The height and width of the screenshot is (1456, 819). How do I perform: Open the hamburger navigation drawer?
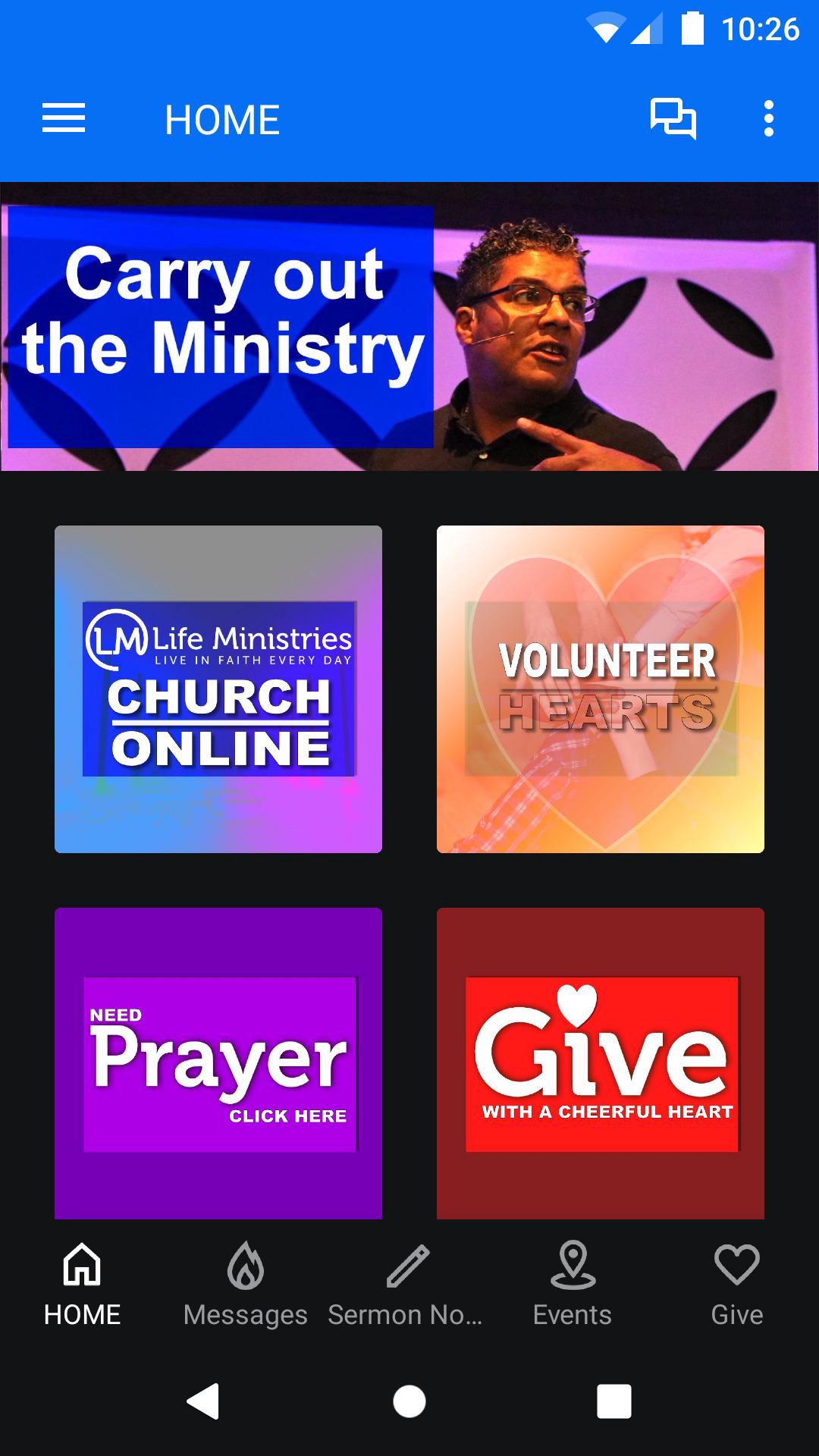pos(64,119)
